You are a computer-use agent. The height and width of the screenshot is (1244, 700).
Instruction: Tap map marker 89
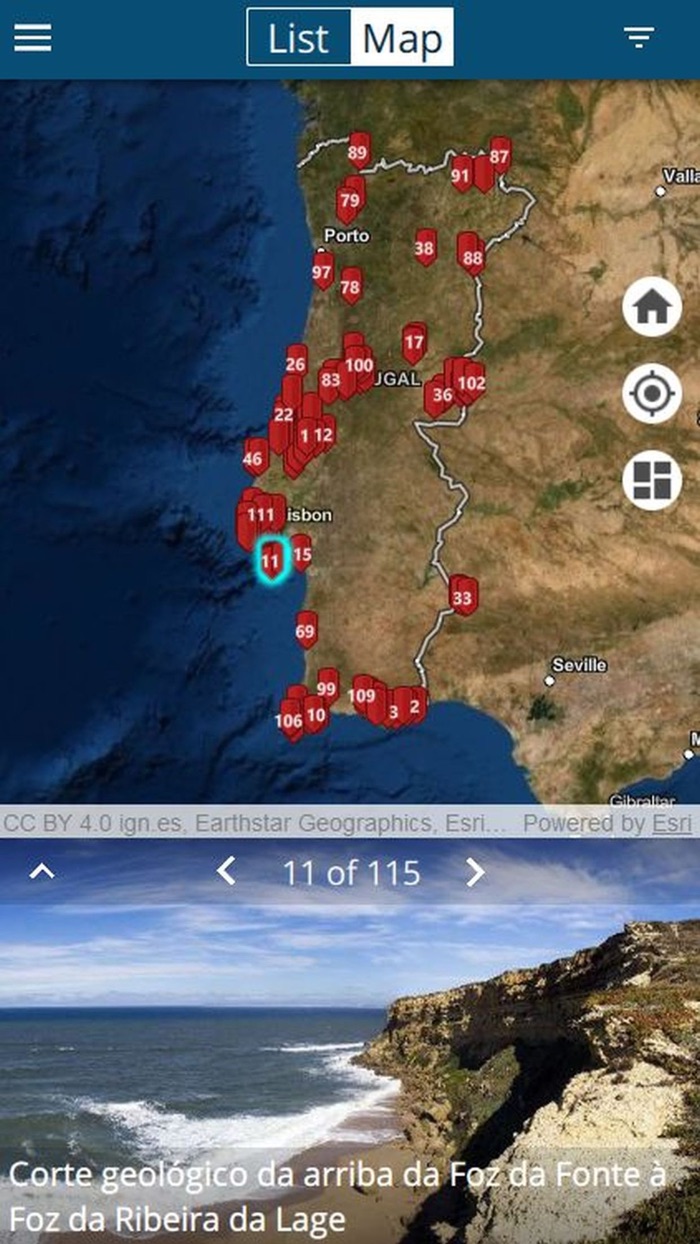coord(359,152)
